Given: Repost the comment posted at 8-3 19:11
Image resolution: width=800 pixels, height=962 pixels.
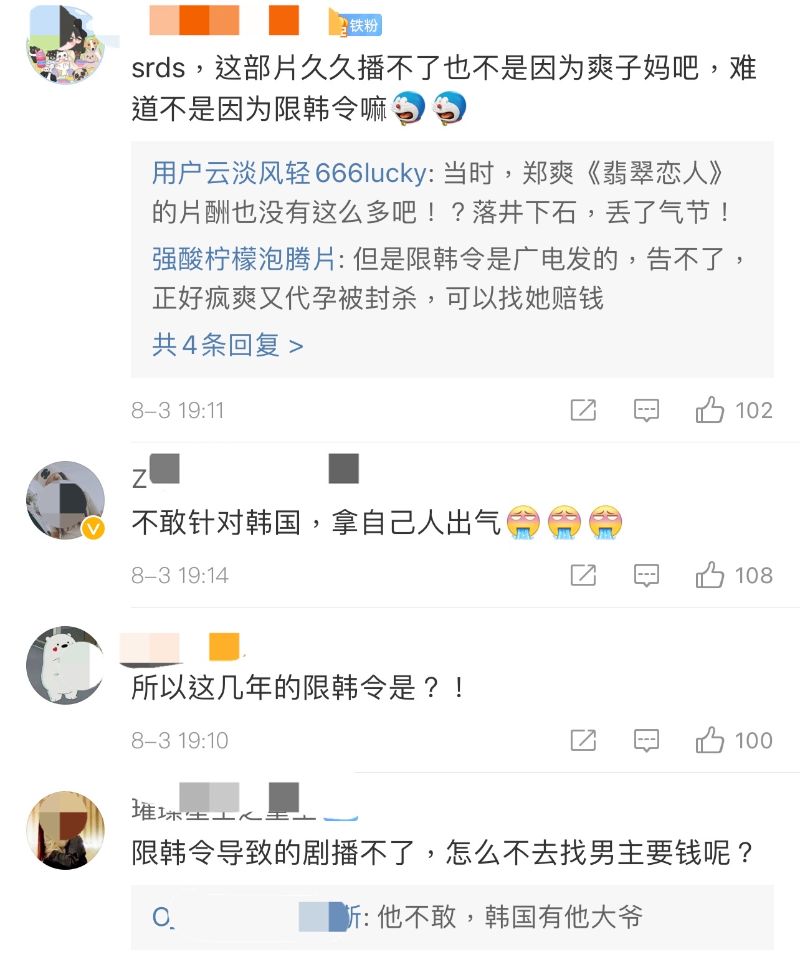Looking at the screenshot, I should [583, 410].
